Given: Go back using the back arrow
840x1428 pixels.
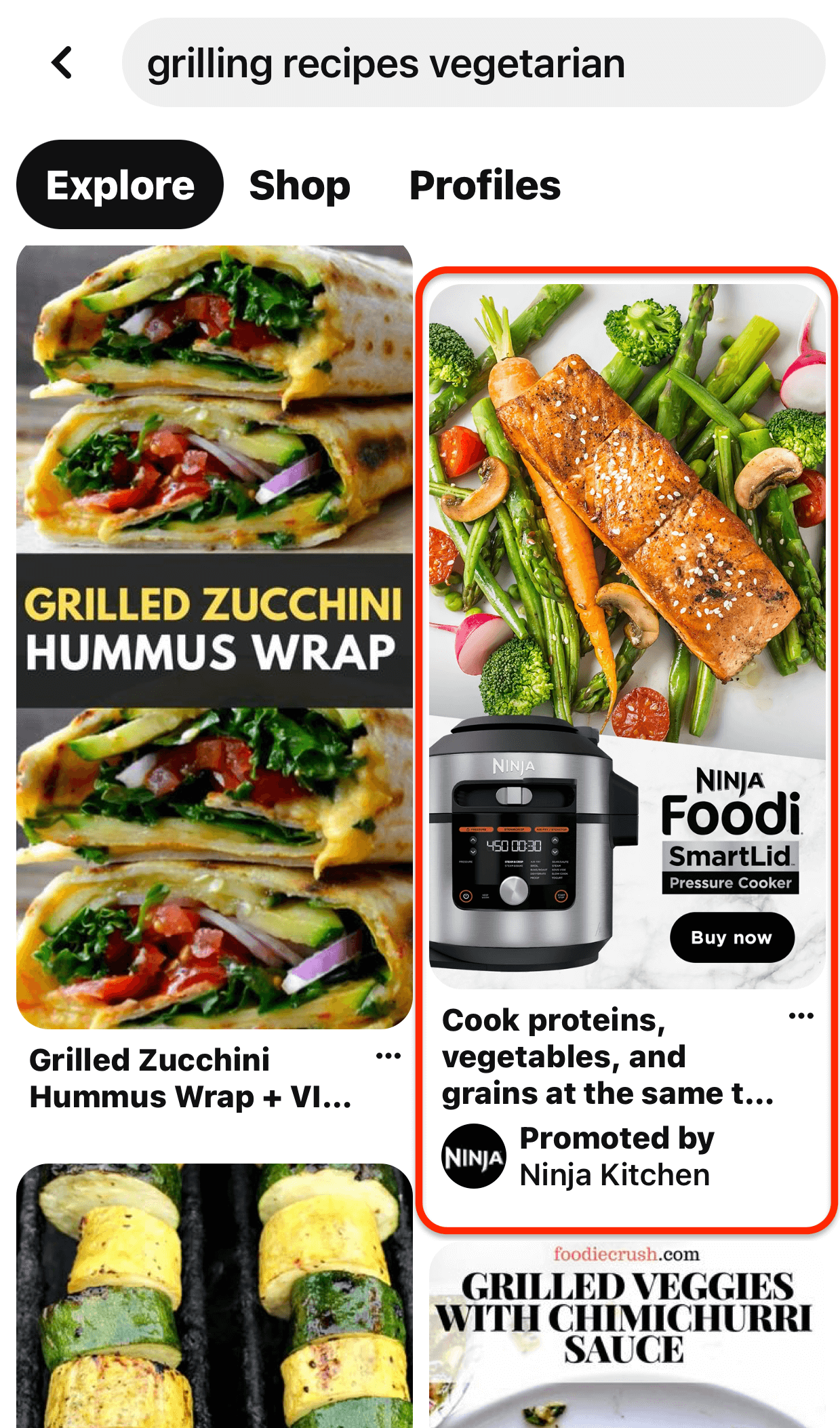Looking at the screenshot, I should click(62, 63).
